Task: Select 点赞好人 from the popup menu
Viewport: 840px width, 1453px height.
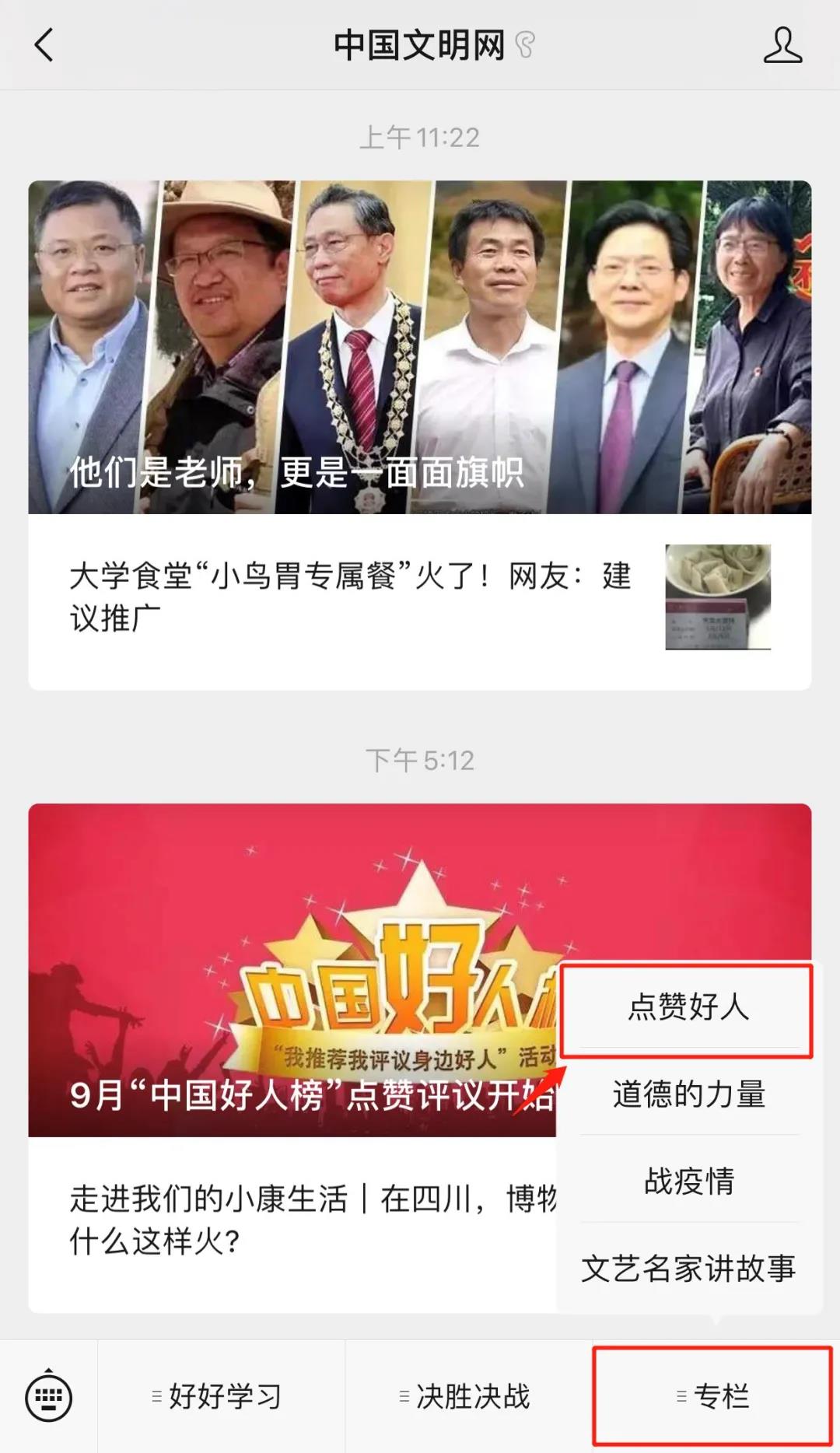Action: [x=688, y=1007]
